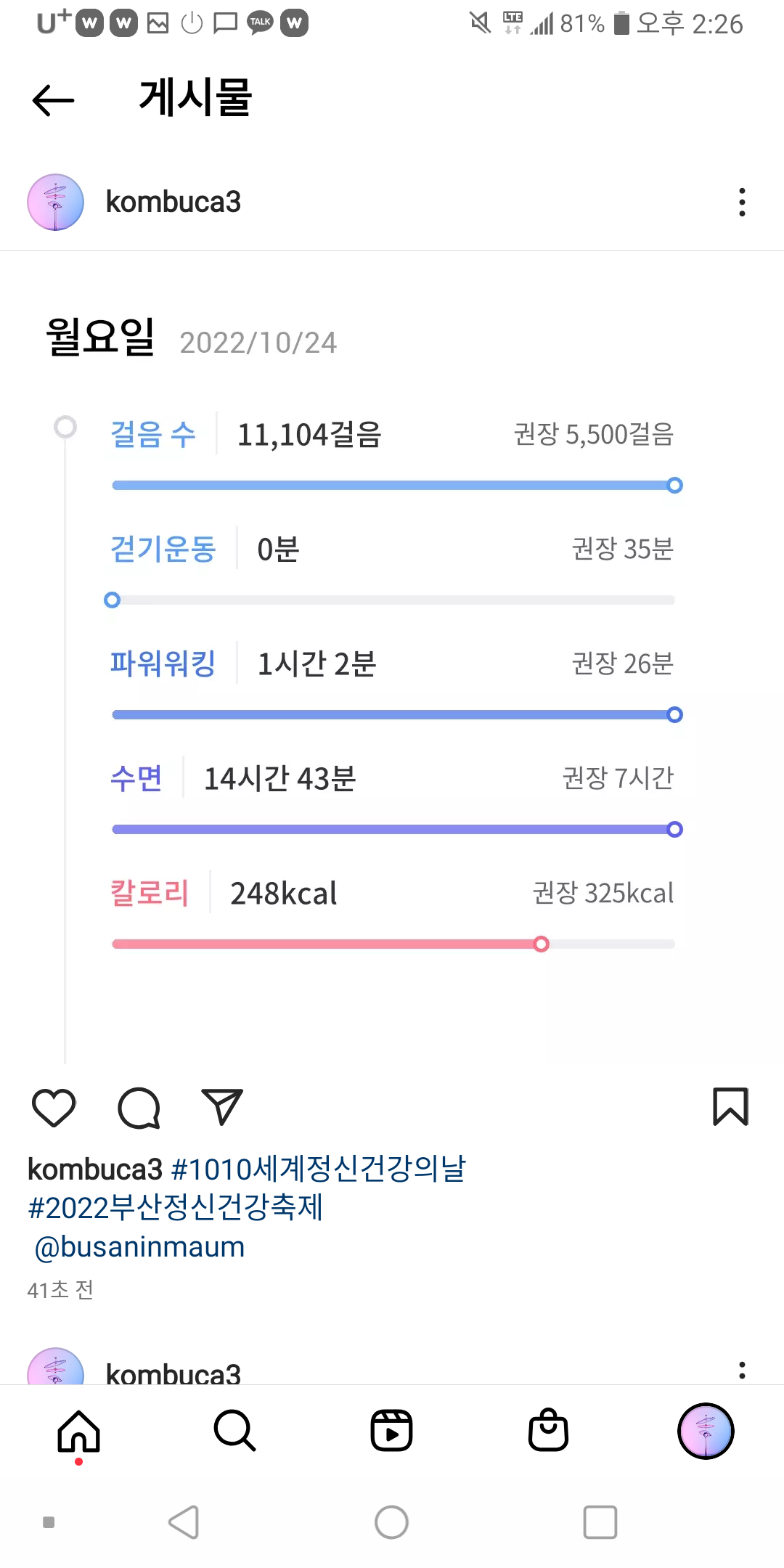Open the #1010세계정신건강의날 hashtag
Image resolution: width=784 pixels, height=1568 pixels.
pos(319,1169)
